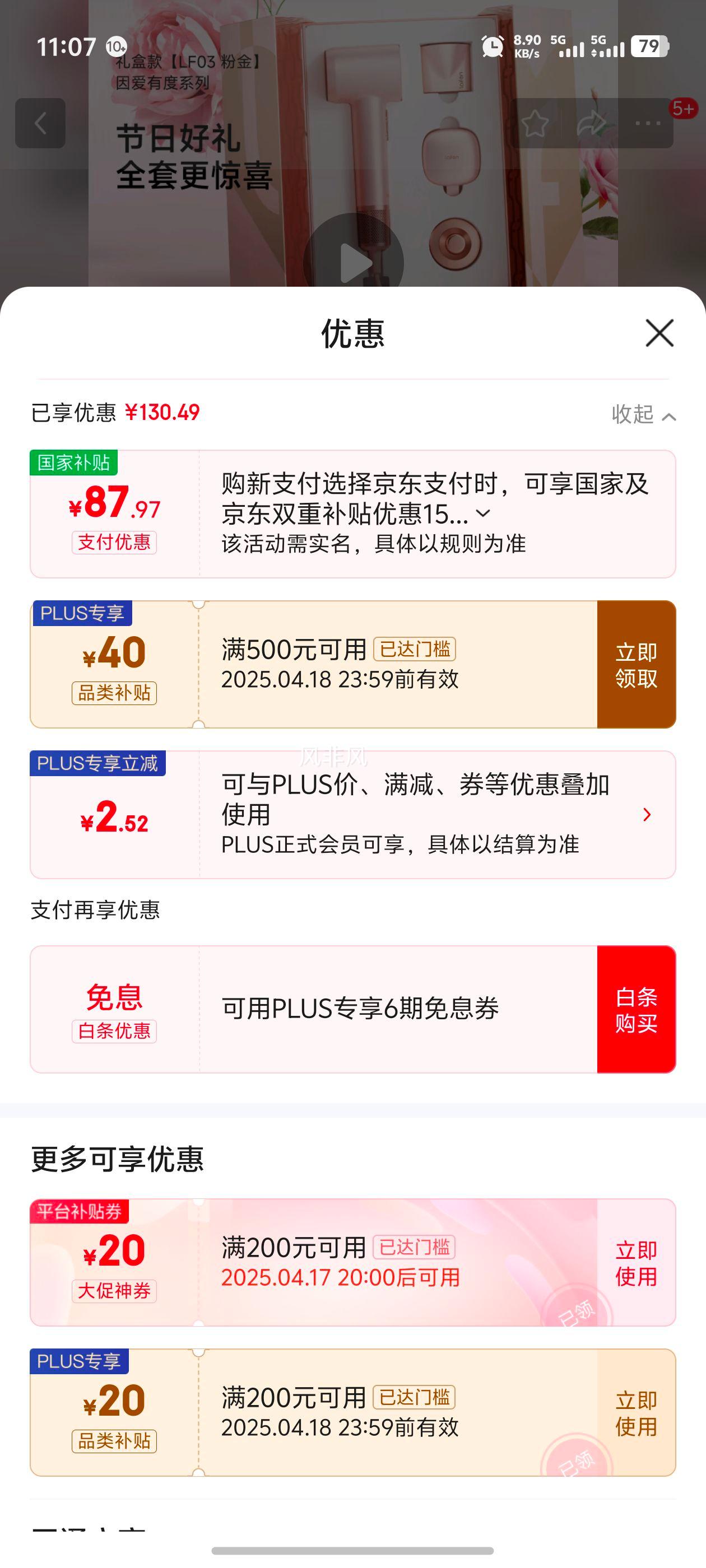Claim the PLUS专享 ¥40 coupon with 立即领取
Viewport: 706px width, 1568px height.
pyautogui.click(x=636, y=665)
